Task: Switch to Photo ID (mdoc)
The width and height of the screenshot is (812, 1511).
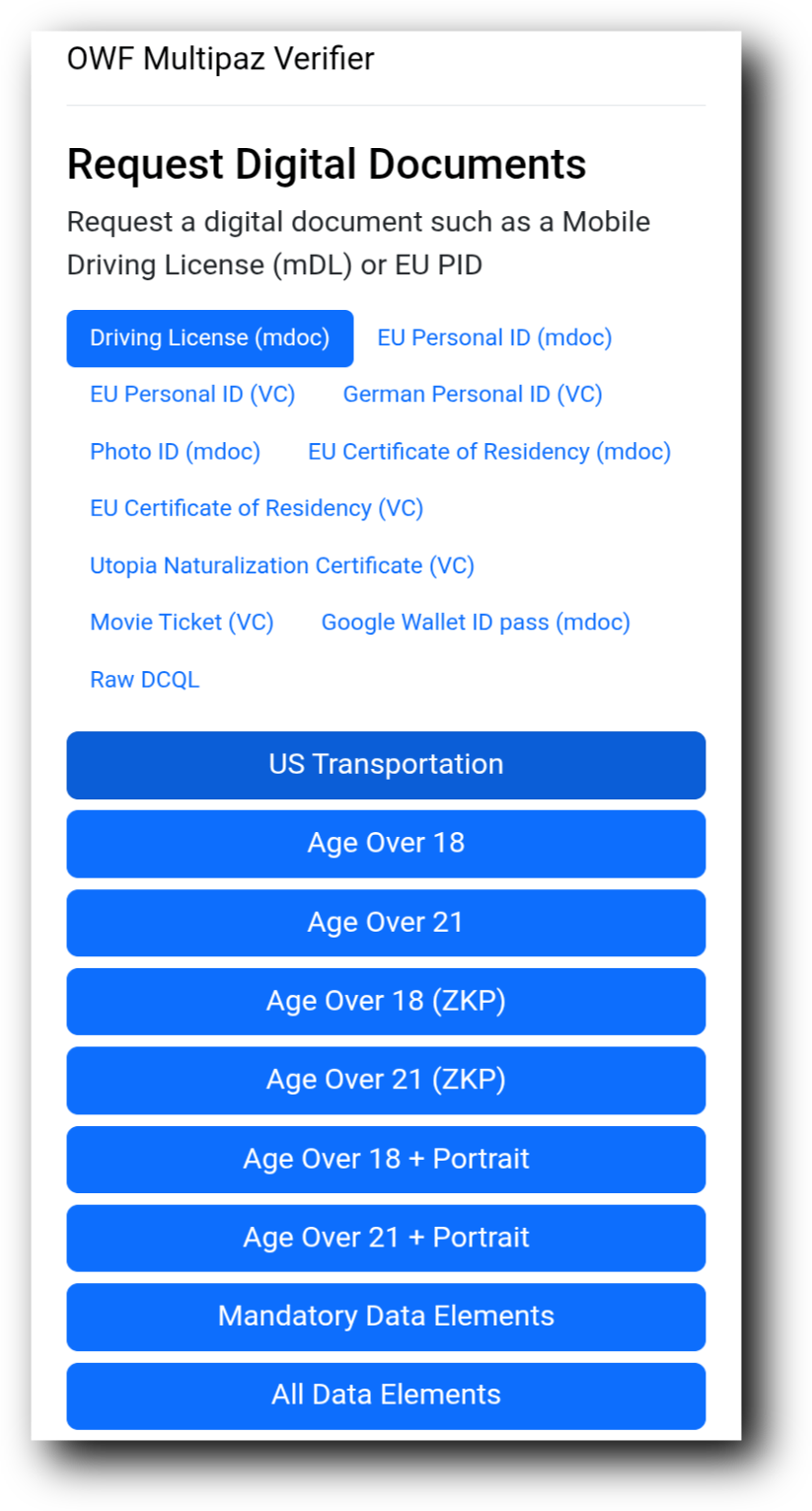Action: point(175,452)
